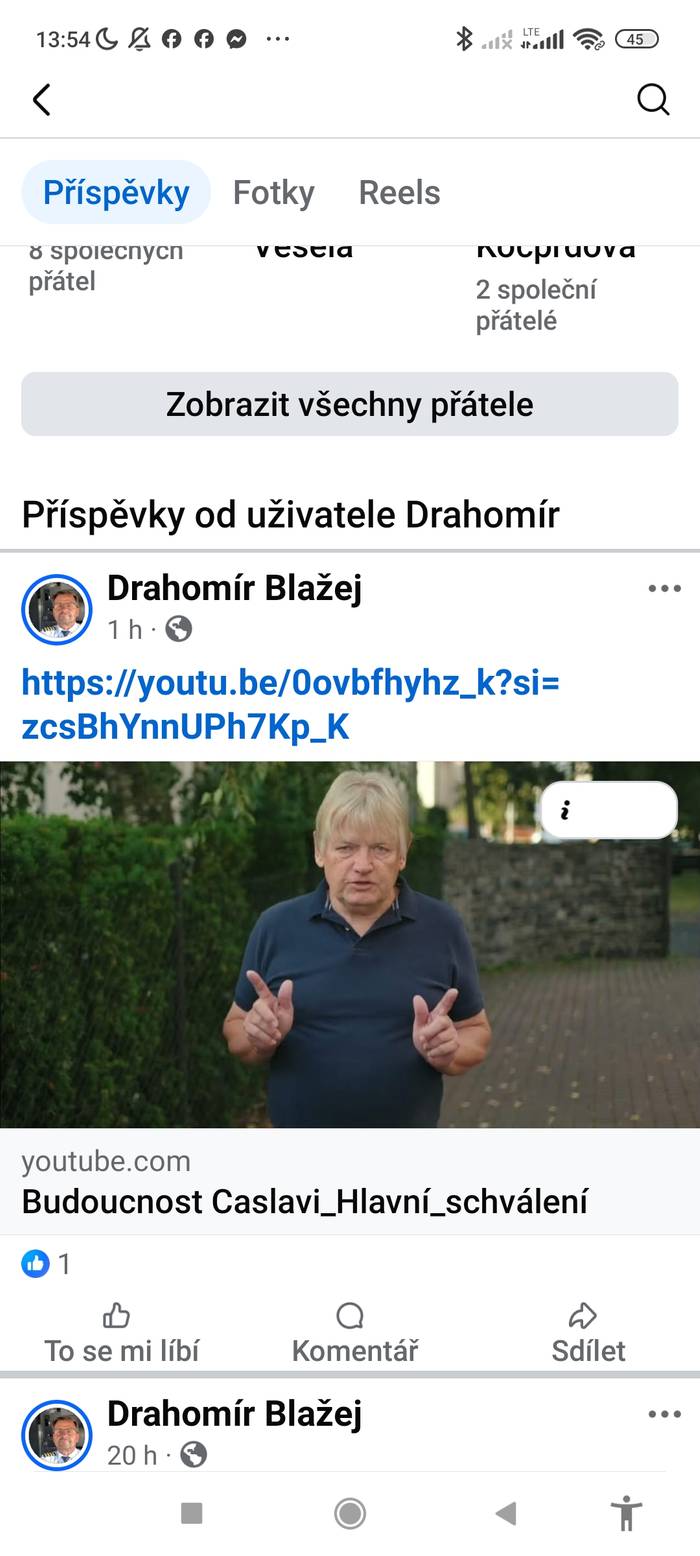Image resolution: width=700 pixels, height=1556 pixels.
Task: Open recent apps via the square button
Action: pos(192,1513)
